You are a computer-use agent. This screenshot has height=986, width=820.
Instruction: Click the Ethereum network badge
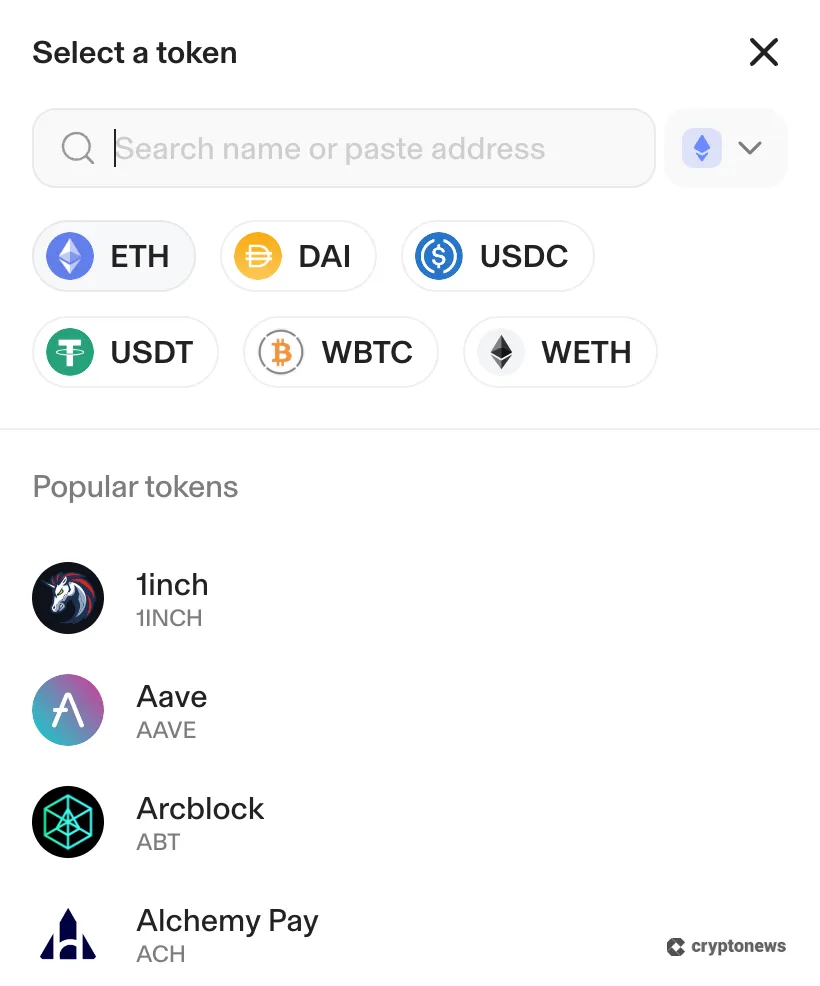(x=700, y=147)
